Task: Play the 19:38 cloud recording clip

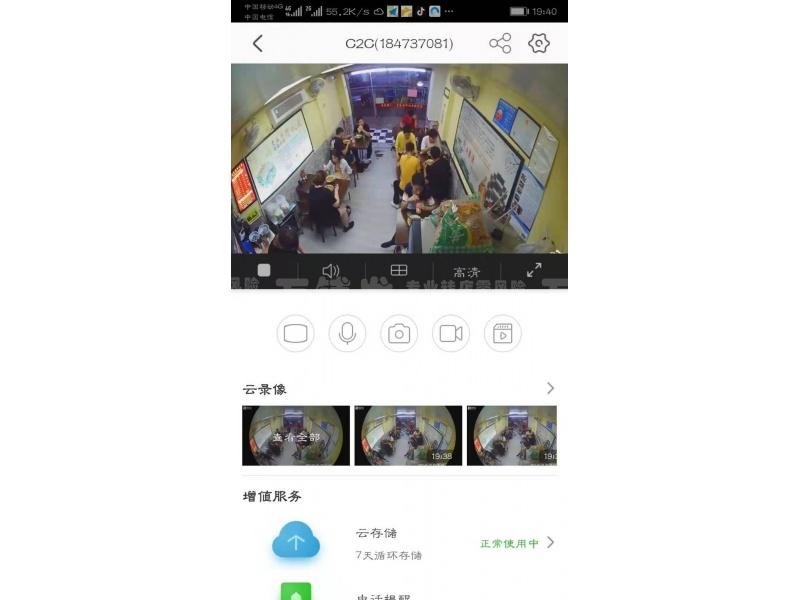Action: (x=408, y=436)
